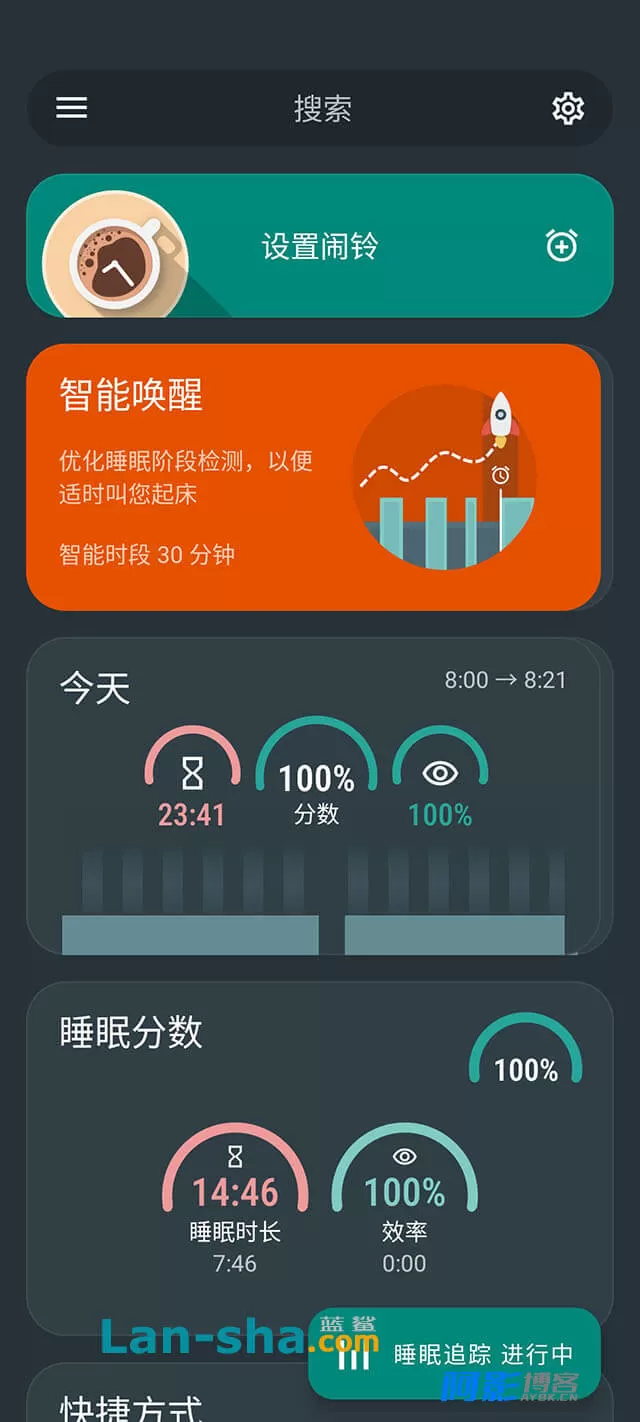The height and width of the screenshot is (1422, 640).
Task: Open the 今天 sleep record card
Action: pos(313,796)
